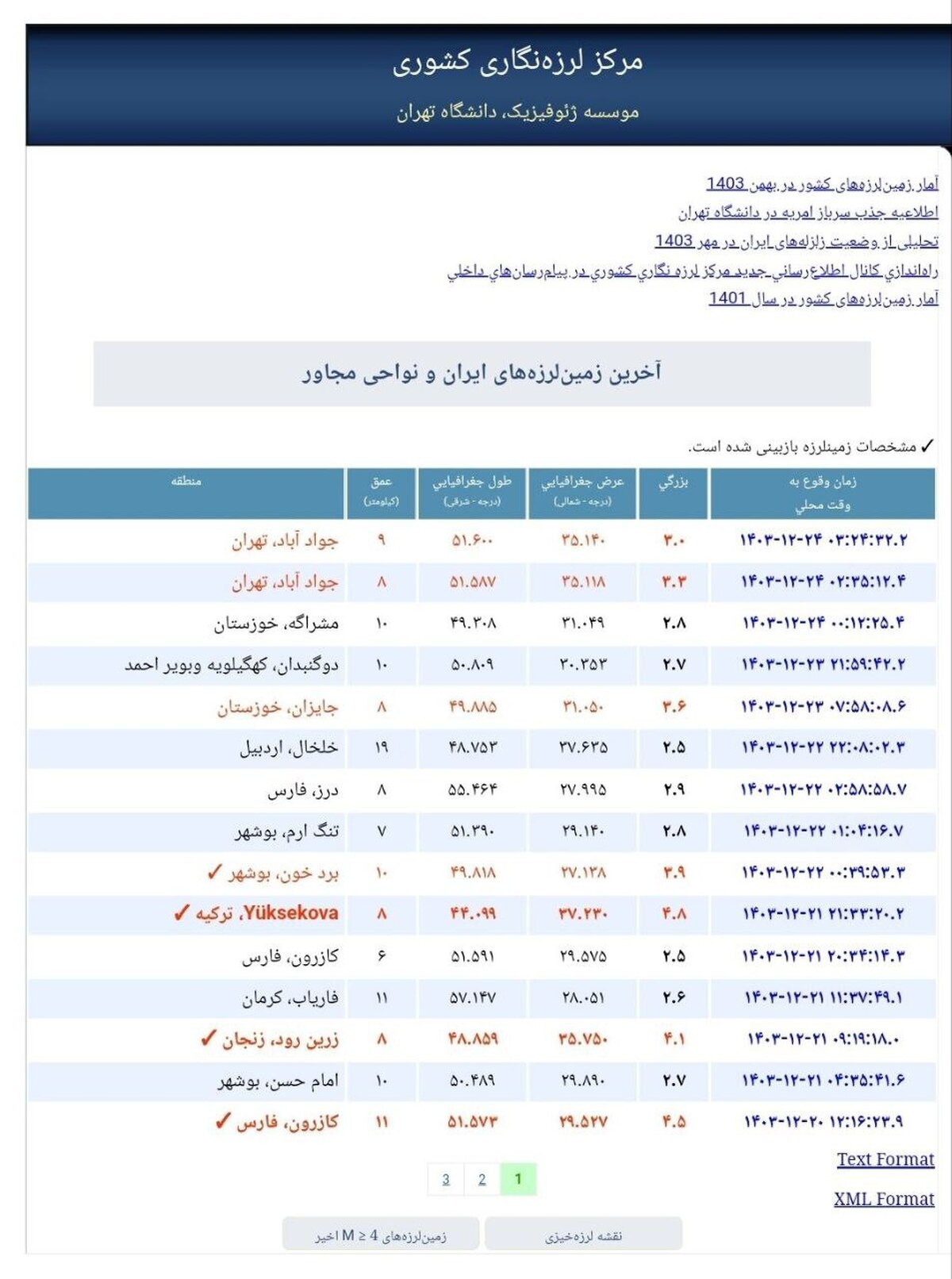Open the XML Format link
The height and width of the screenshot is (1279, 952).
point(884,1199)
